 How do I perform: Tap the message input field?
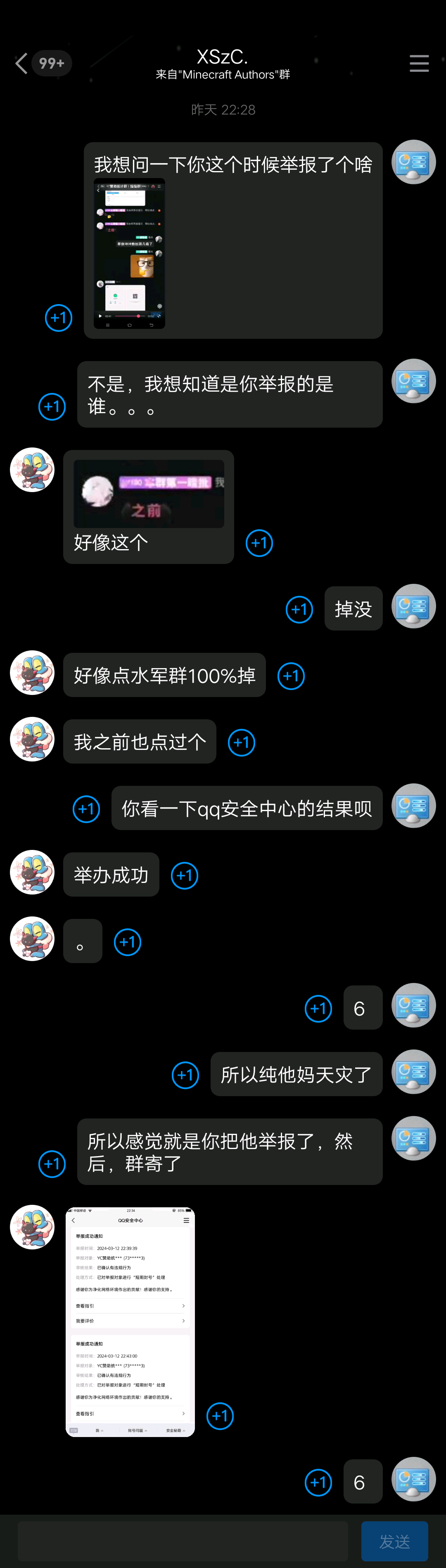click(x=183, y=1541)
